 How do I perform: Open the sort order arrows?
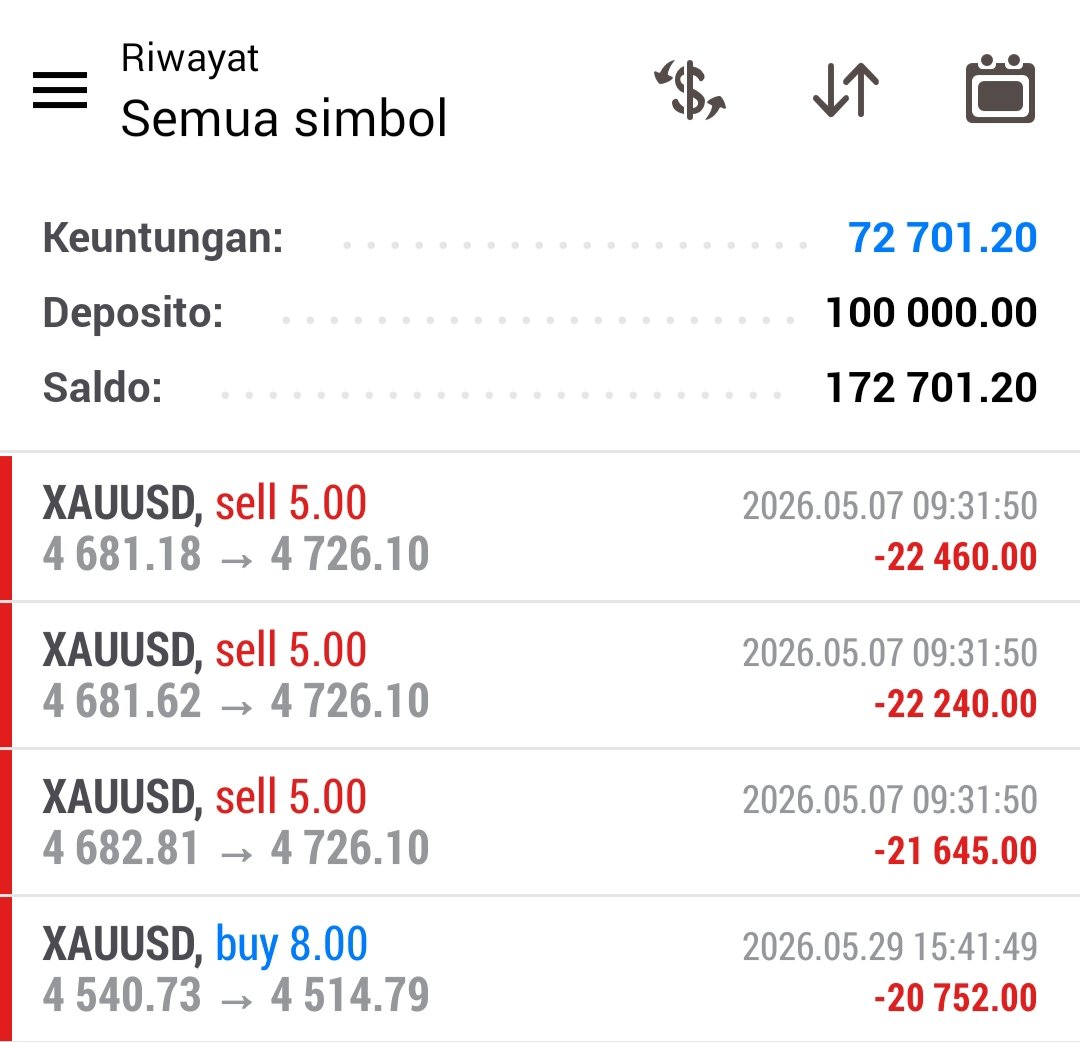pos(846,90)
